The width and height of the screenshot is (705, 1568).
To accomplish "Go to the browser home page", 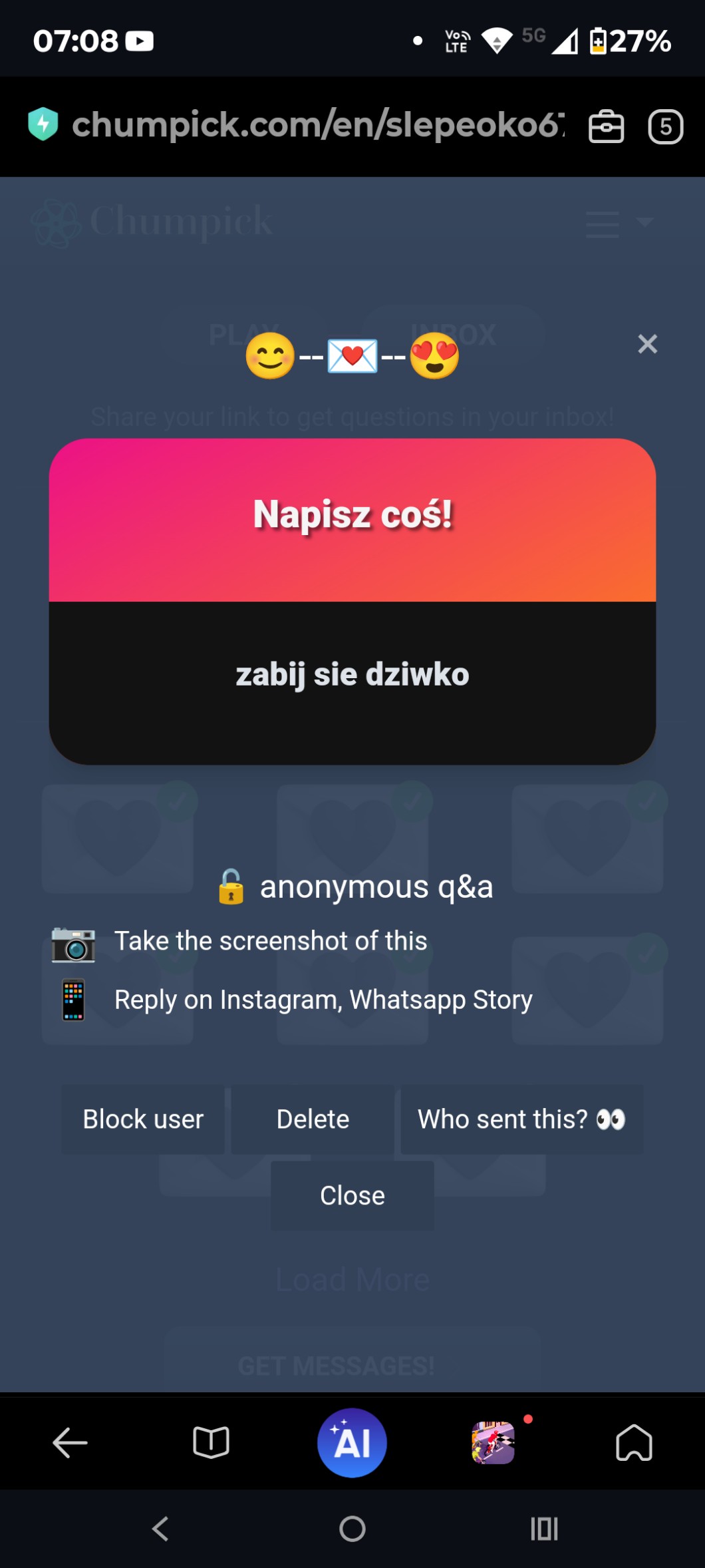I will (x=634, y=1443).
